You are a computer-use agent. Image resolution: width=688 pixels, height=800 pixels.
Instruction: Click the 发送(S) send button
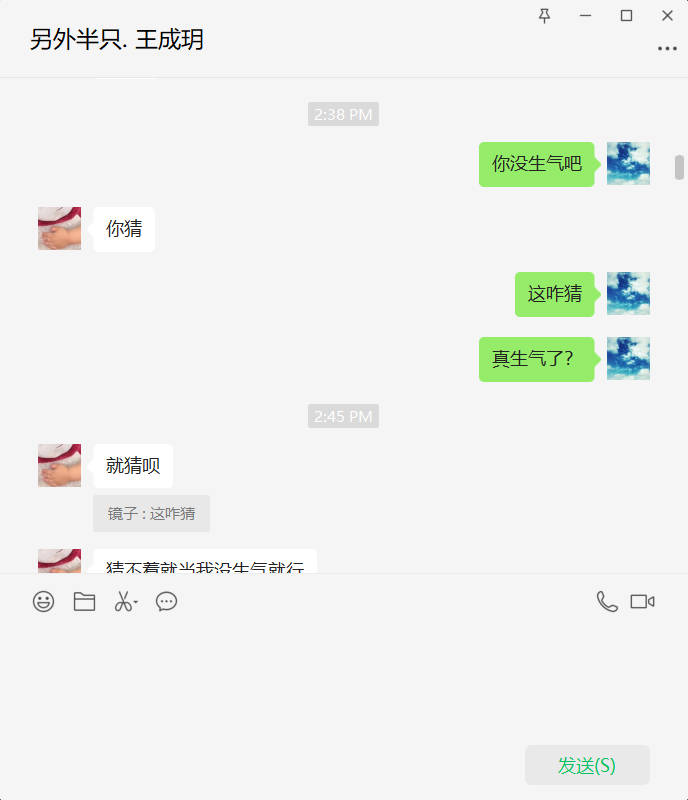(587, 765)
